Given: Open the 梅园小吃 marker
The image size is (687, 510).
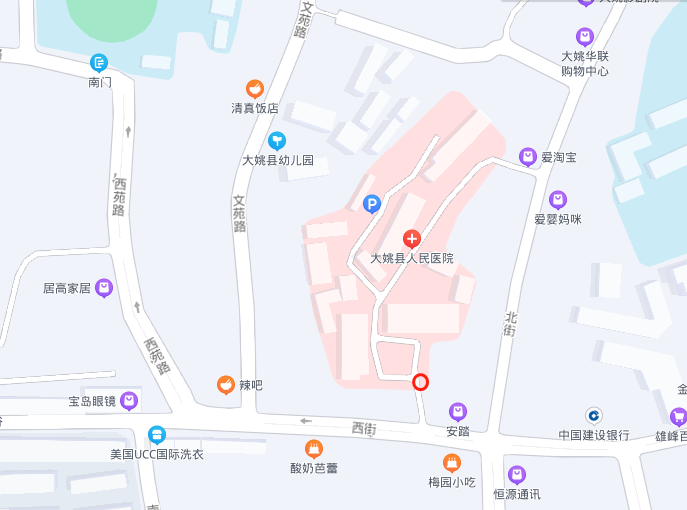Looking at the screenshot, I should click(x=452, y=463).
